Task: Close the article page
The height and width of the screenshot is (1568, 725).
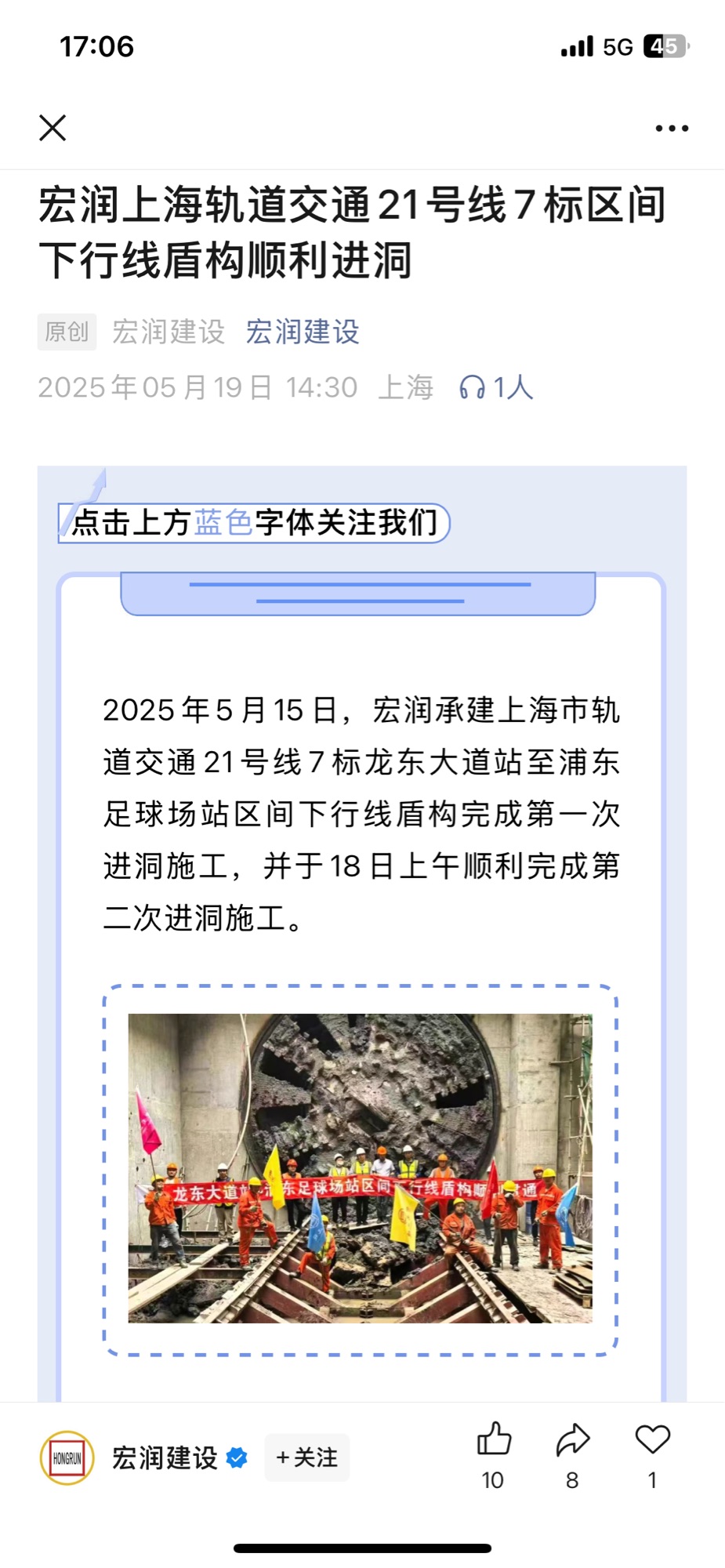Action: tap(53, 128)
